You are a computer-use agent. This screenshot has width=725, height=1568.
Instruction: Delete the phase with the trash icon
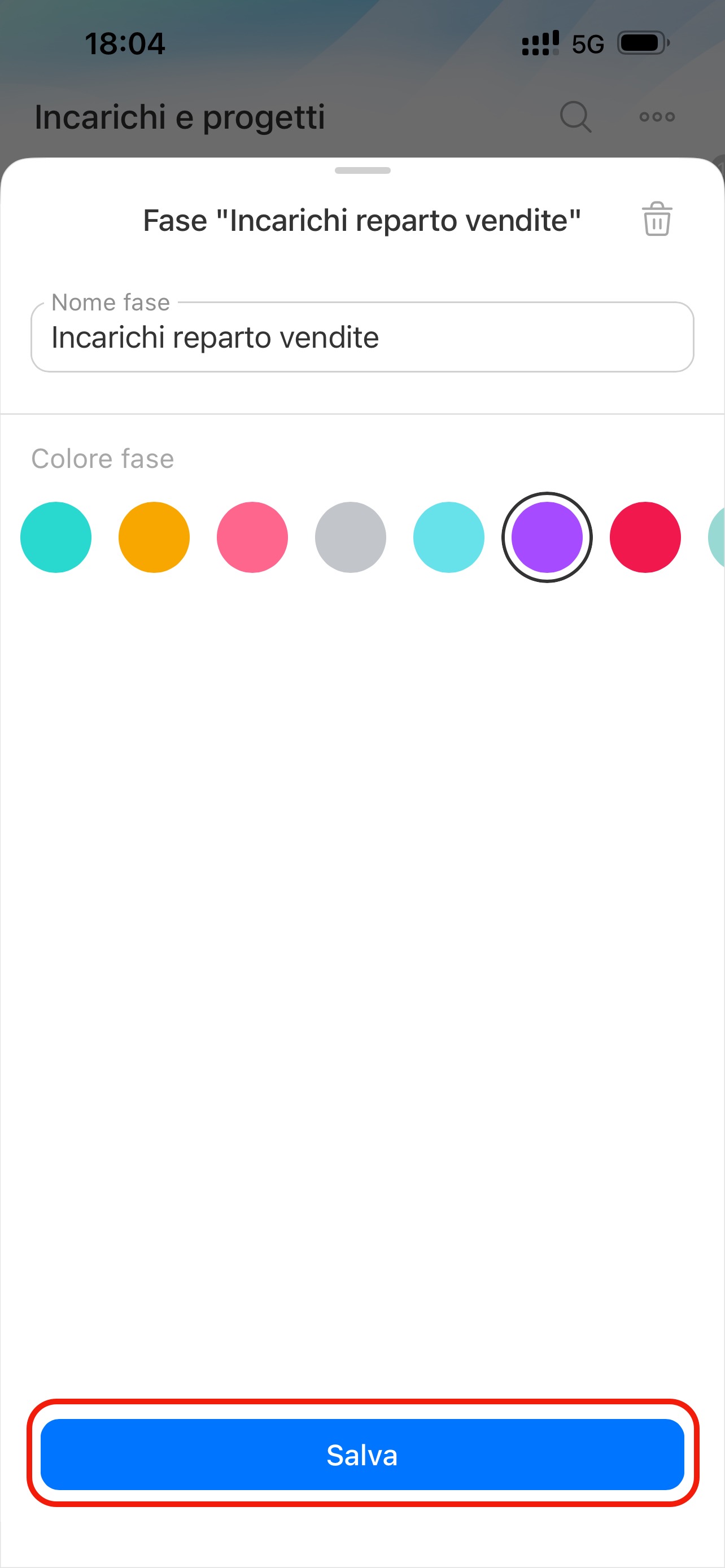656,219
